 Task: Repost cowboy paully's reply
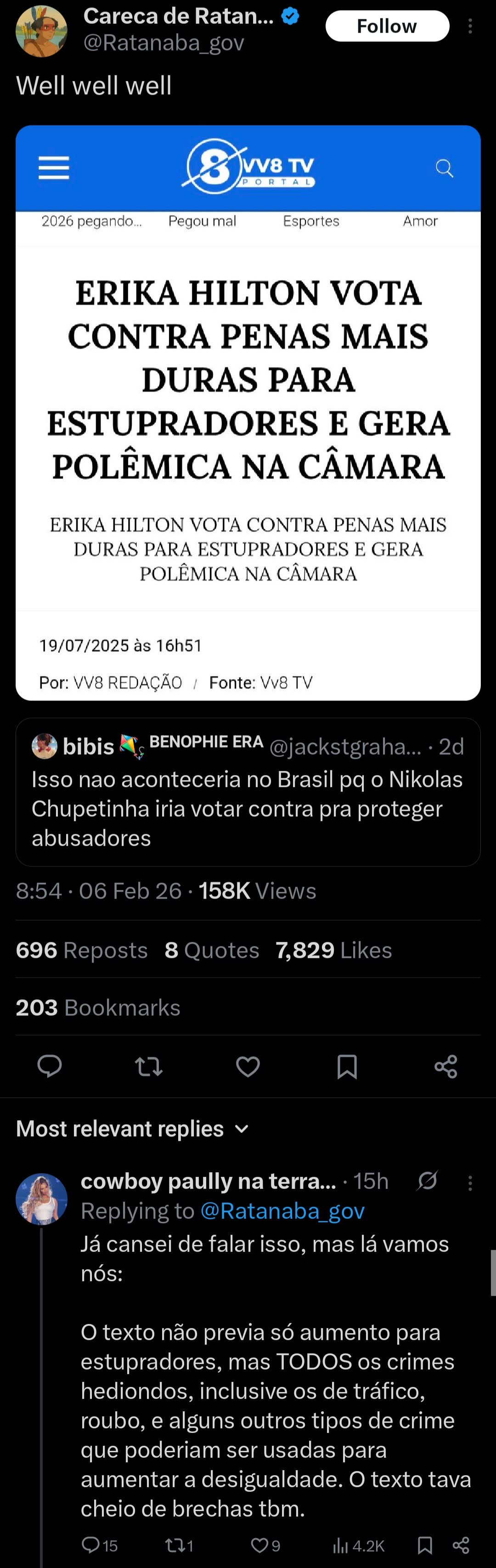[x=179, y=1545]
